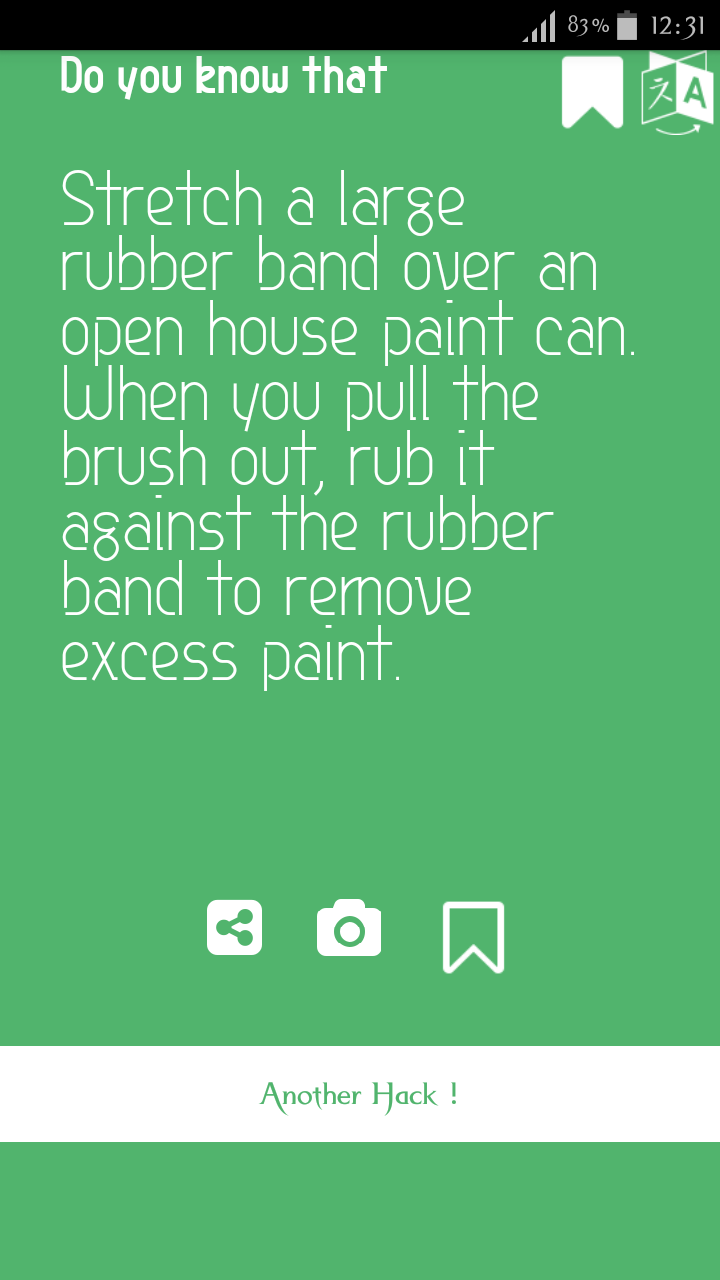Tap the 83% battery percentage text
Viewport: 720px width, 1280px height.
[x=585, y=25]
